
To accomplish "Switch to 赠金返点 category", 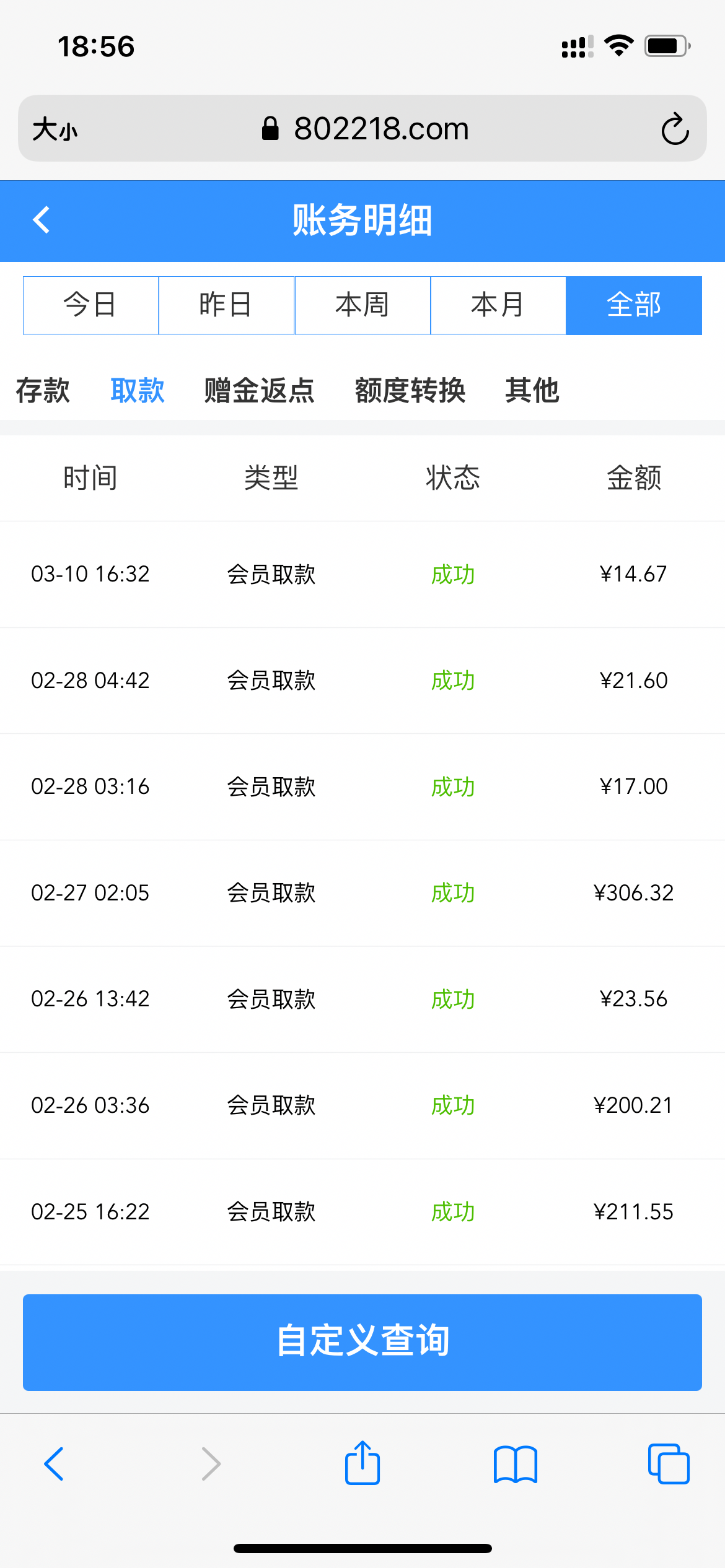I will tap(260, 391).
